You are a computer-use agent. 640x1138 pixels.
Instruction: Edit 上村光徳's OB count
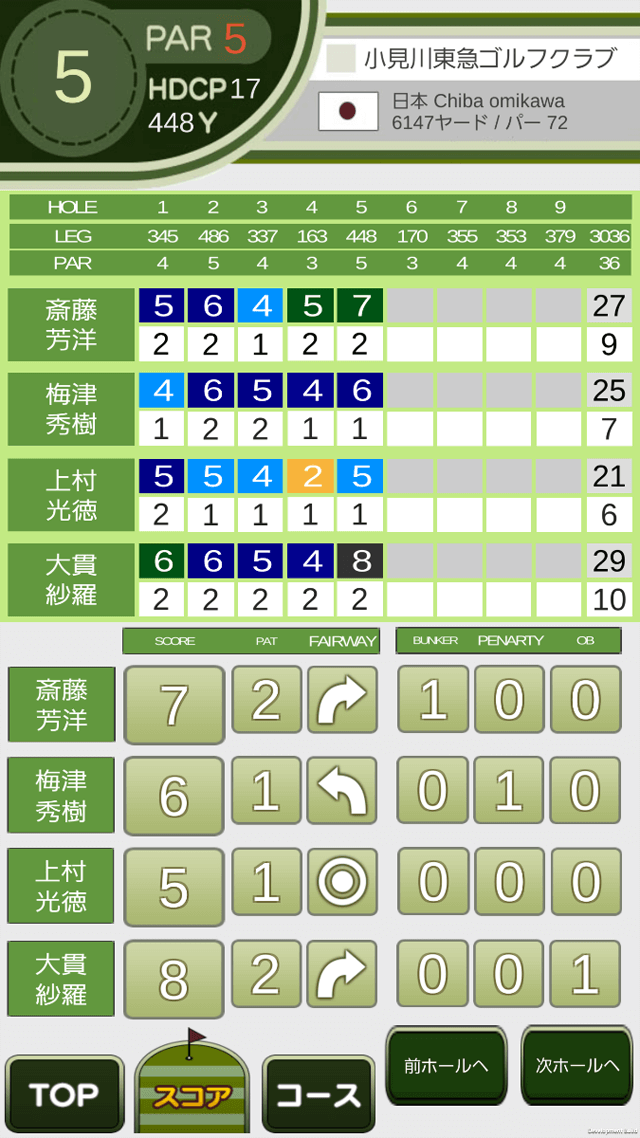(585, 881)
